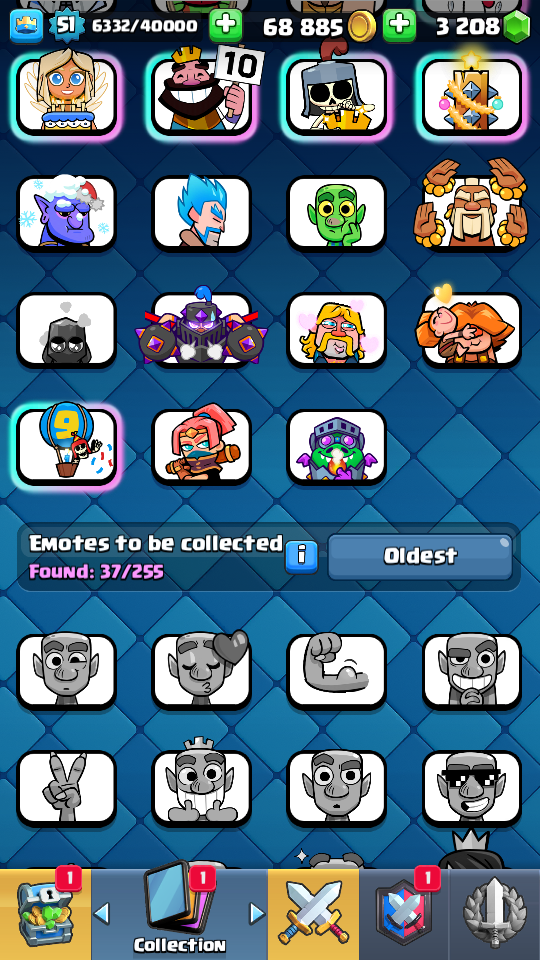
Task: Open the info button beside Emotes to be collected
Action: click(301, 556)
